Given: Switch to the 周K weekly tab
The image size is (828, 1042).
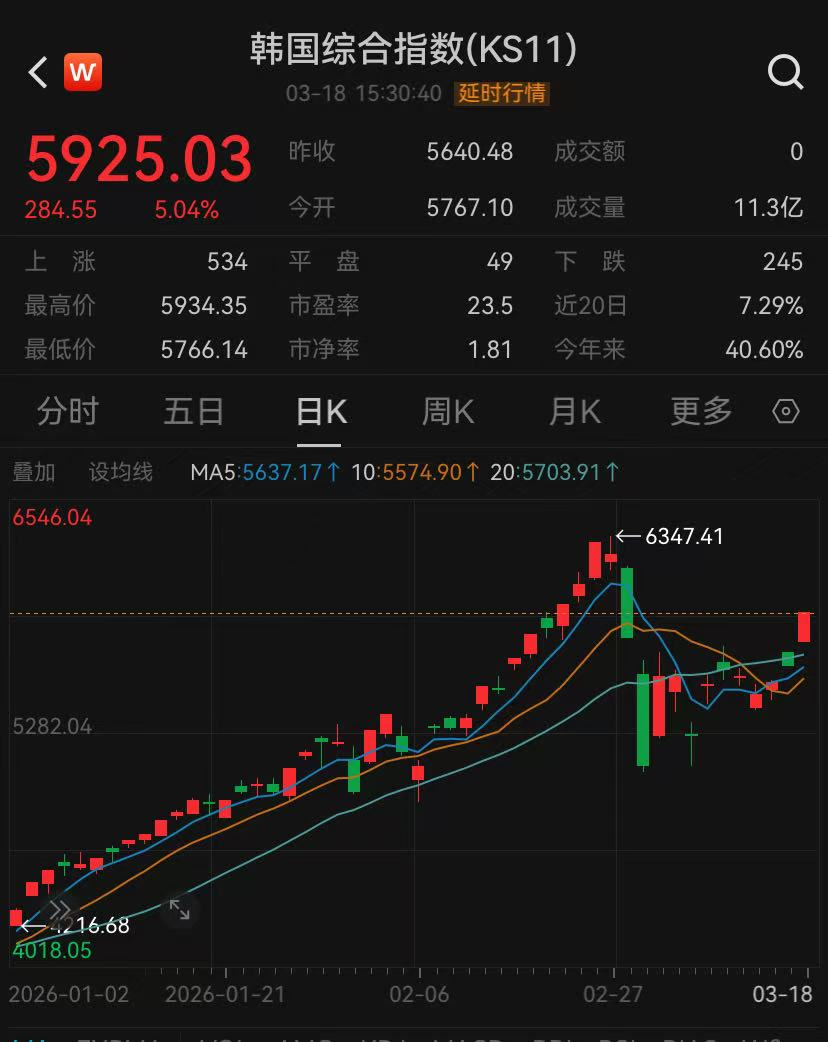Looking at the screenshot, I should pos(446,411).
